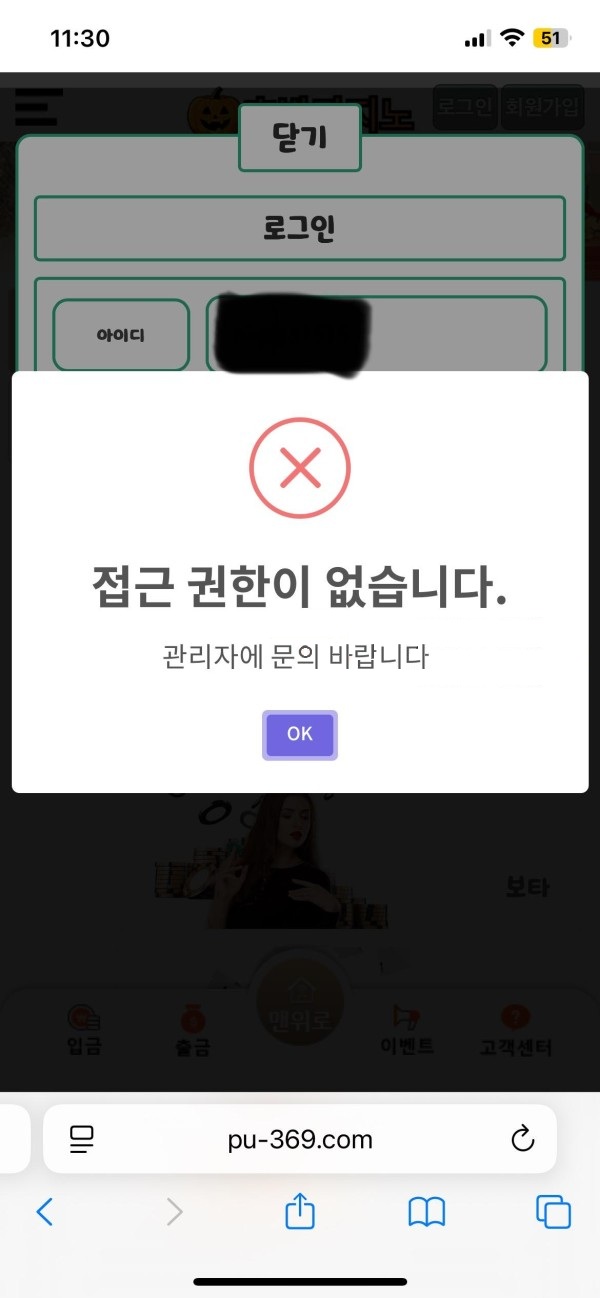Show all open Safari tabs

553,1212
